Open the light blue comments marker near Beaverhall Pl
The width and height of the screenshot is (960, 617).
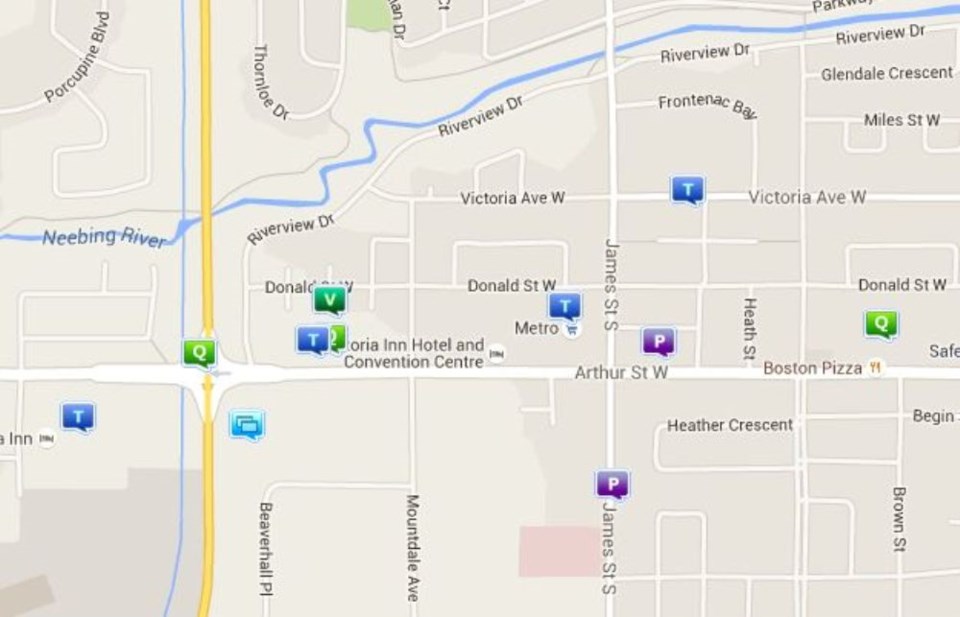[x=246, y=425]
